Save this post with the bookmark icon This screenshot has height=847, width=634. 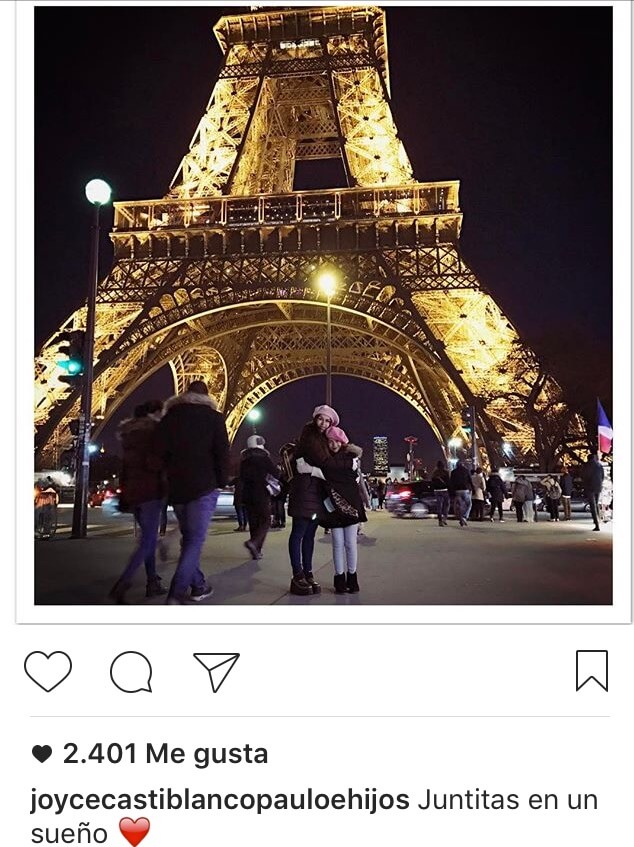point(591,671)
